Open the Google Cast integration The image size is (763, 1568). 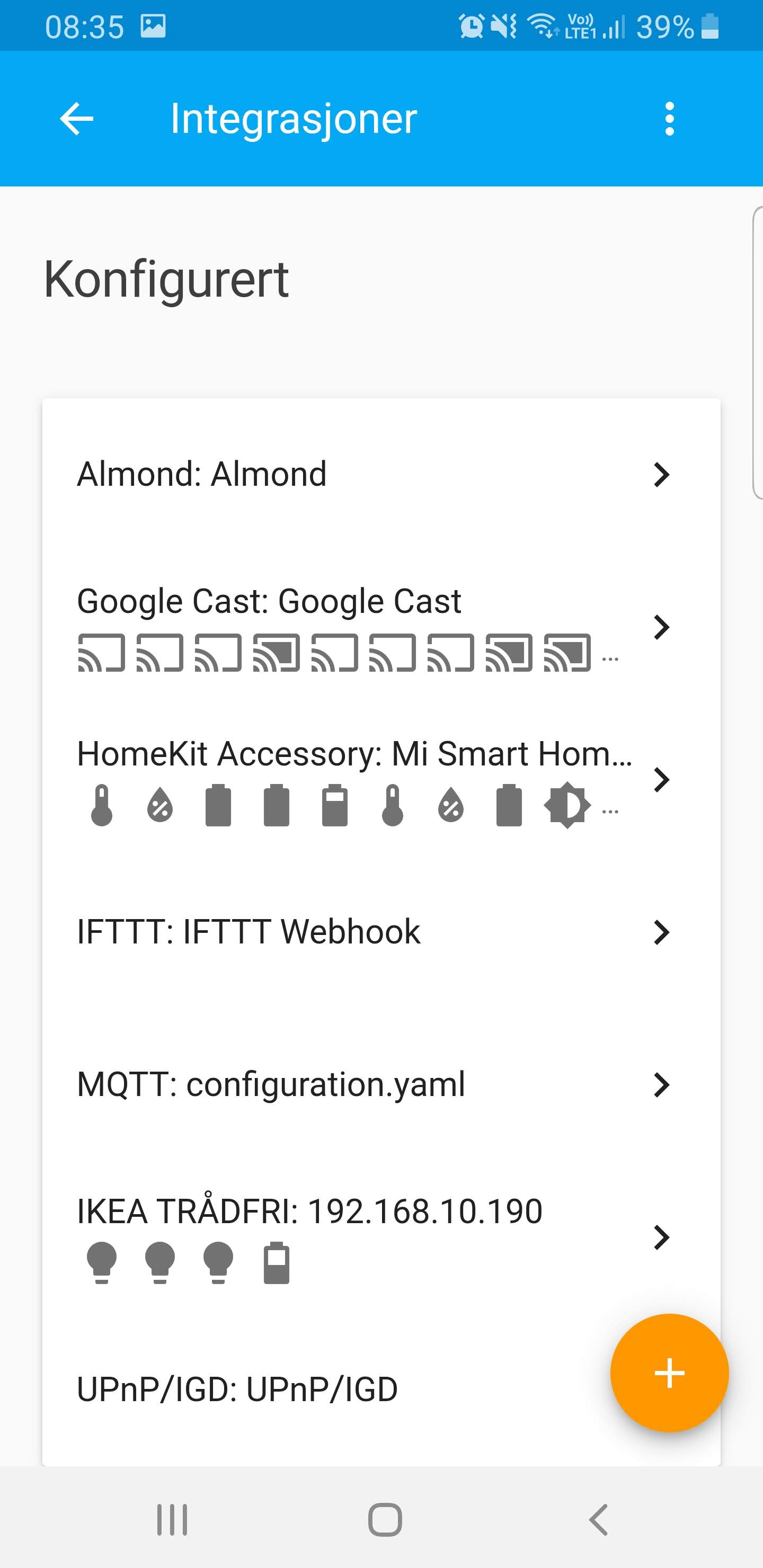381,628
